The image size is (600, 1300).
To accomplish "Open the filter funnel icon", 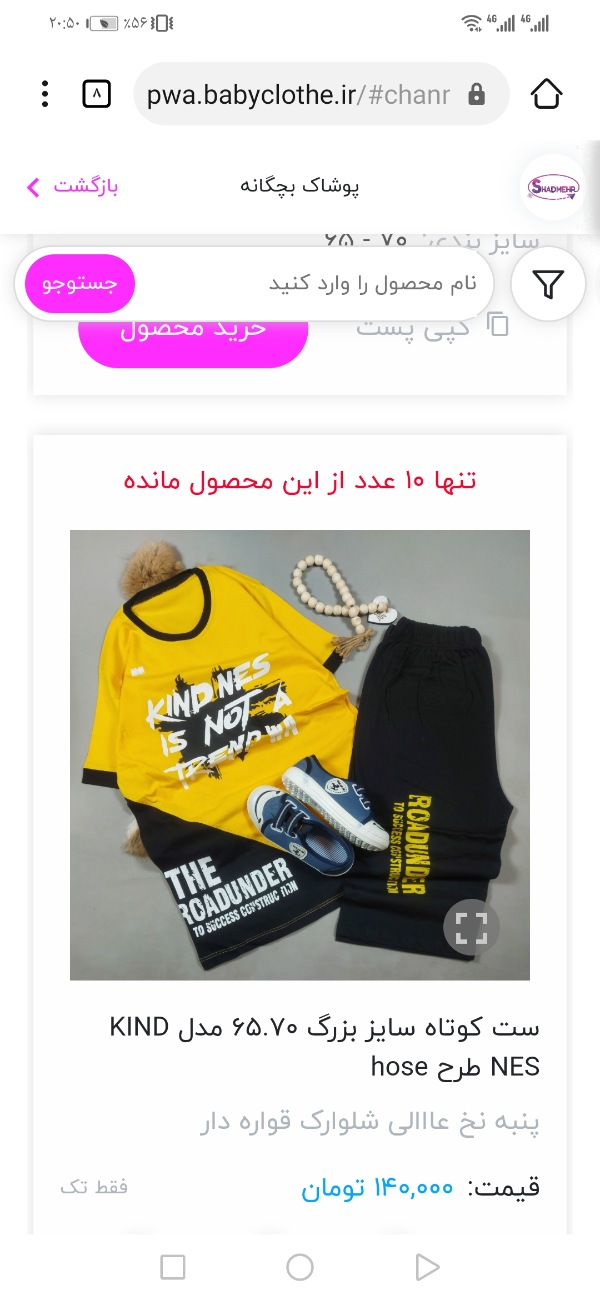I will click(548, 284).
